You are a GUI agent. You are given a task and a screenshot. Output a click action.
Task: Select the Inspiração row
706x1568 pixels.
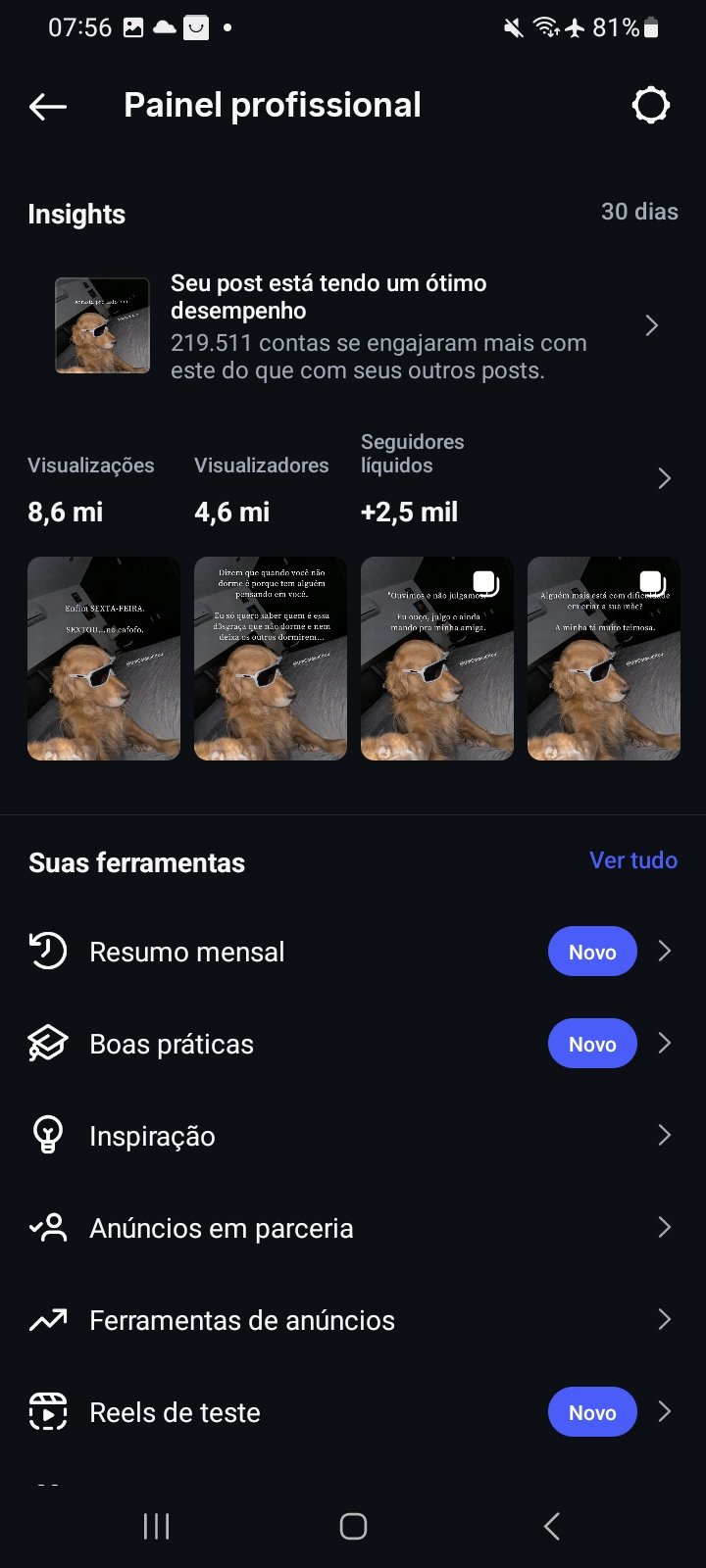coord(152,1136)
